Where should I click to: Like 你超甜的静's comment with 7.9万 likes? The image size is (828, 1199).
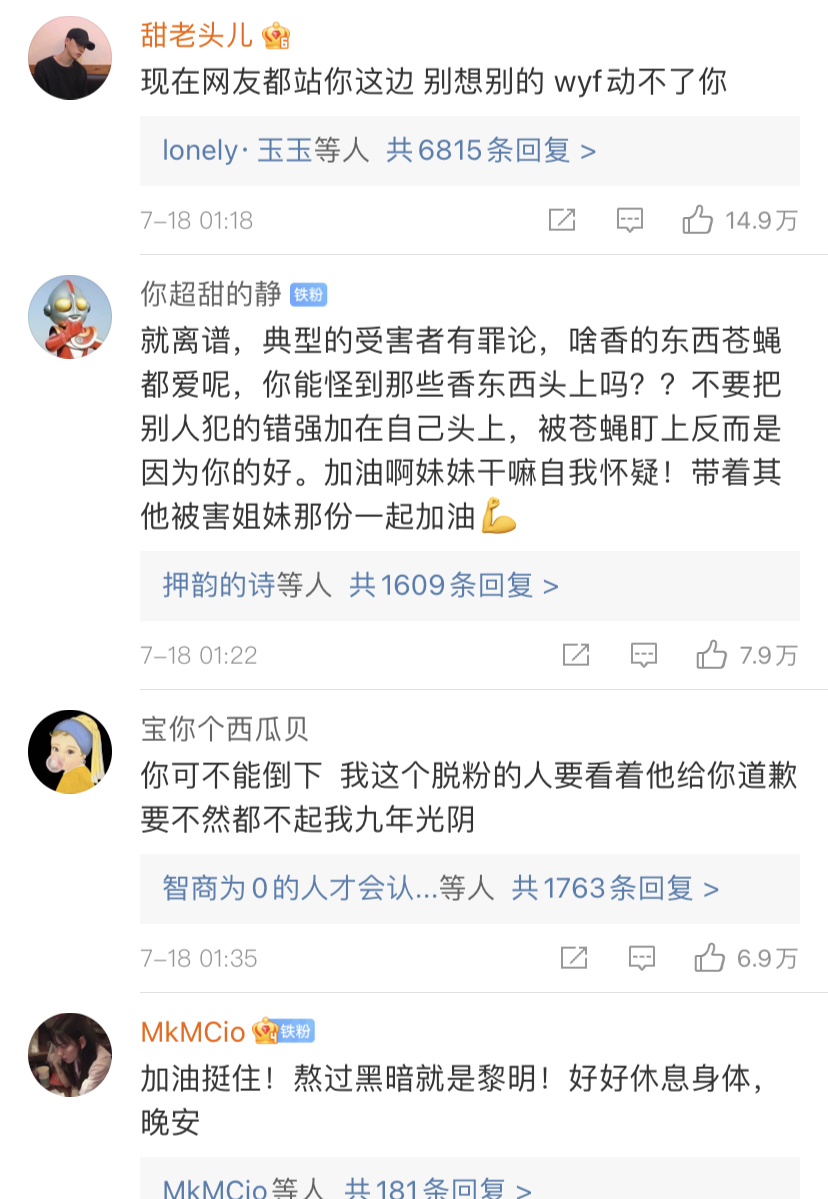(x=712, y=655)
